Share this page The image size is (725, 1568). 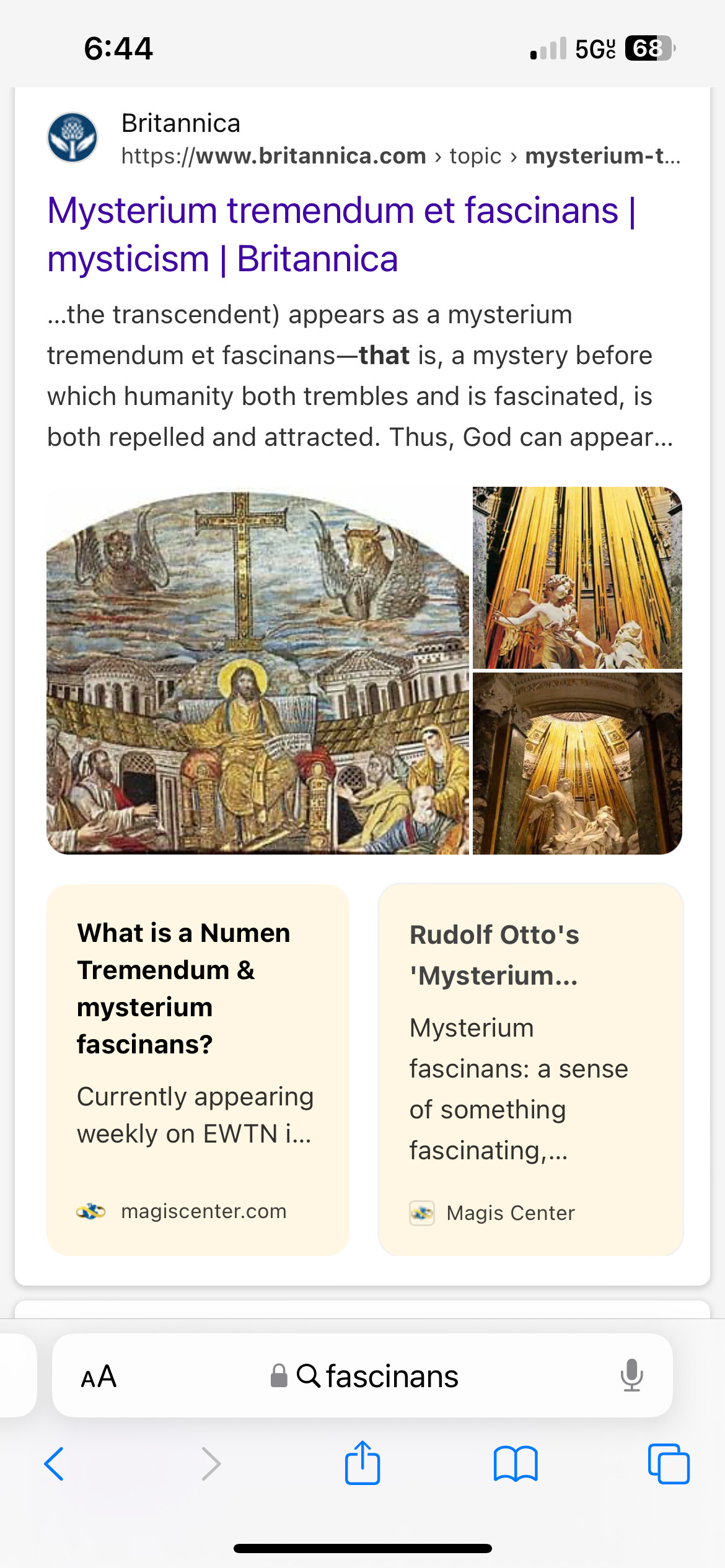click(362, 1463)
